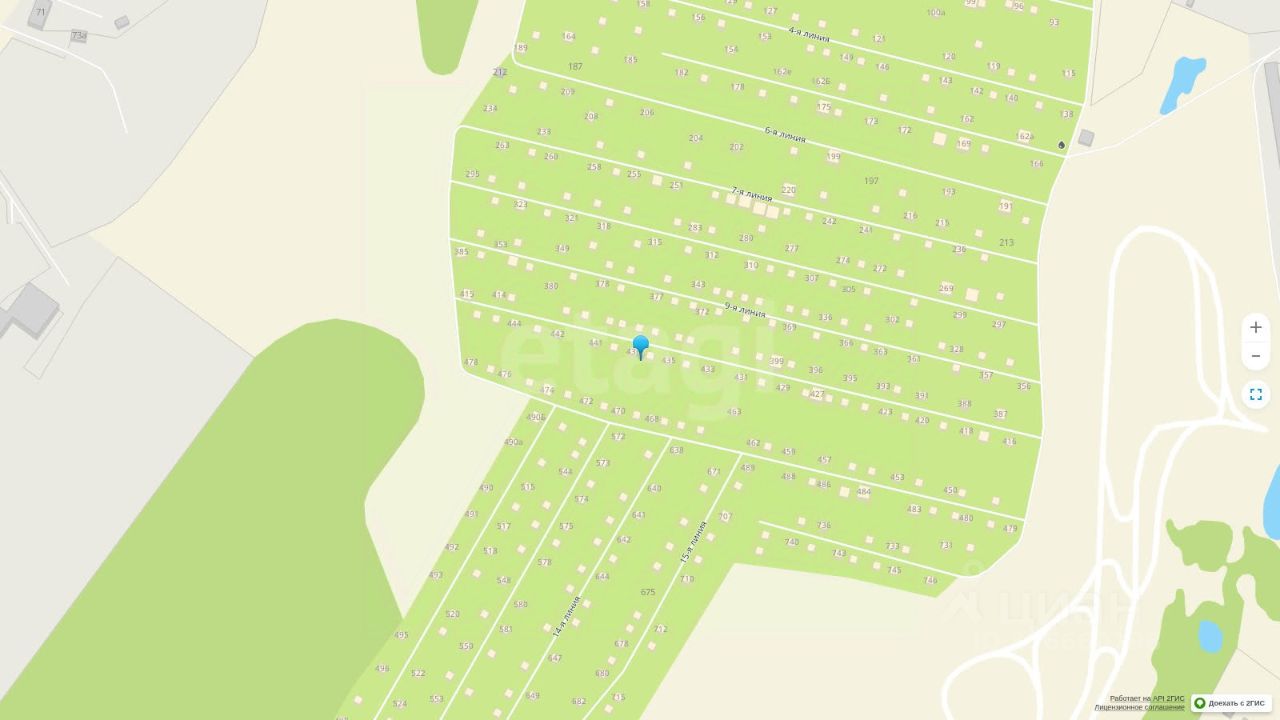
Task: Tap the 'Доехать с 2ГИС' button
Action: tap(1231, 703)
